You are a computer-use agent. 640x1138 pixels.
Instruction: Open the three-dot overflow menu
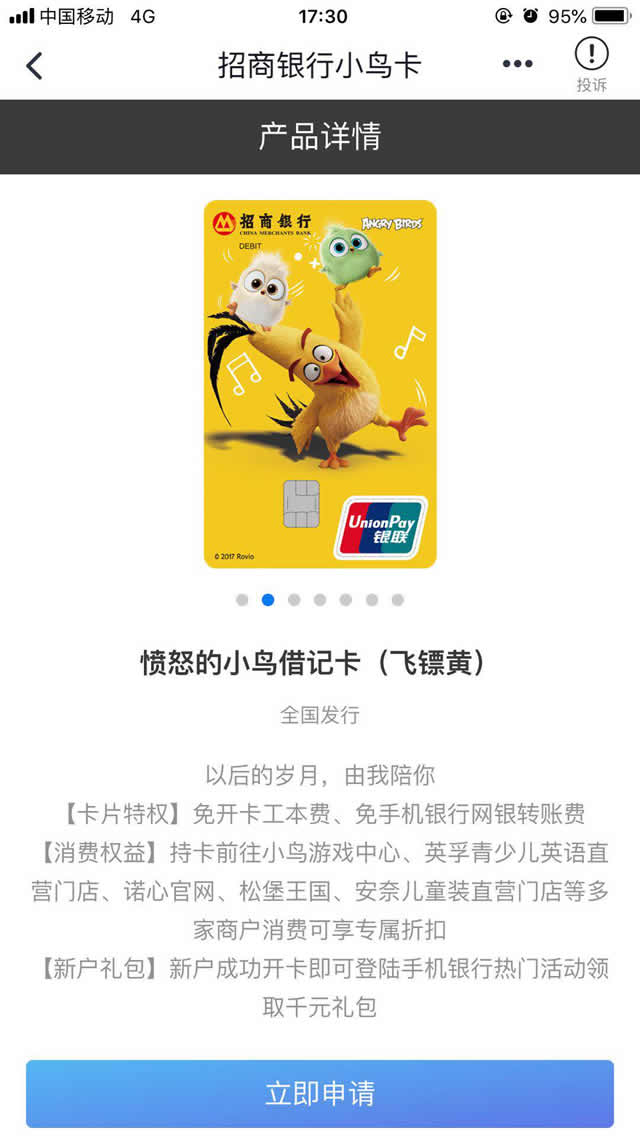(517, 65)
